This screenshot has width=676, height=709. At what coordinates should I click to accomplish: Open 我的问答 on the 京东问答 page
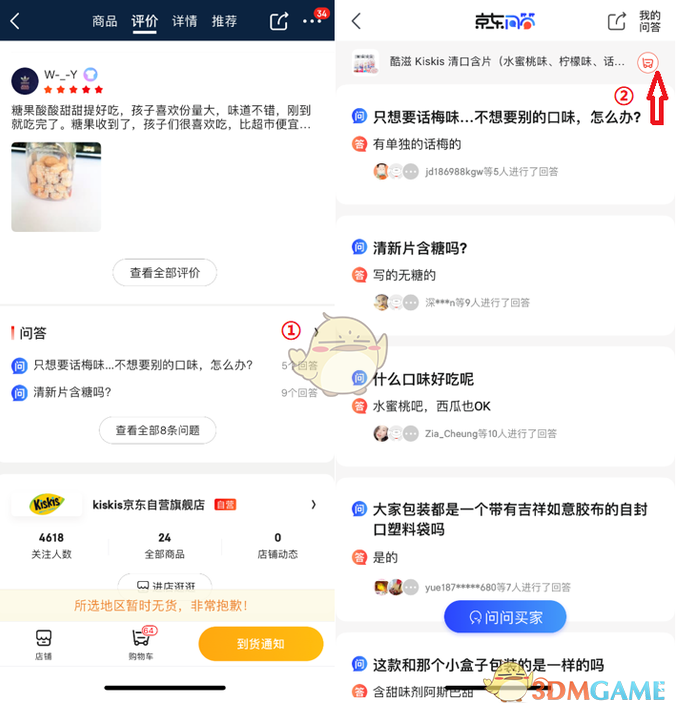(x=649, y=21)
